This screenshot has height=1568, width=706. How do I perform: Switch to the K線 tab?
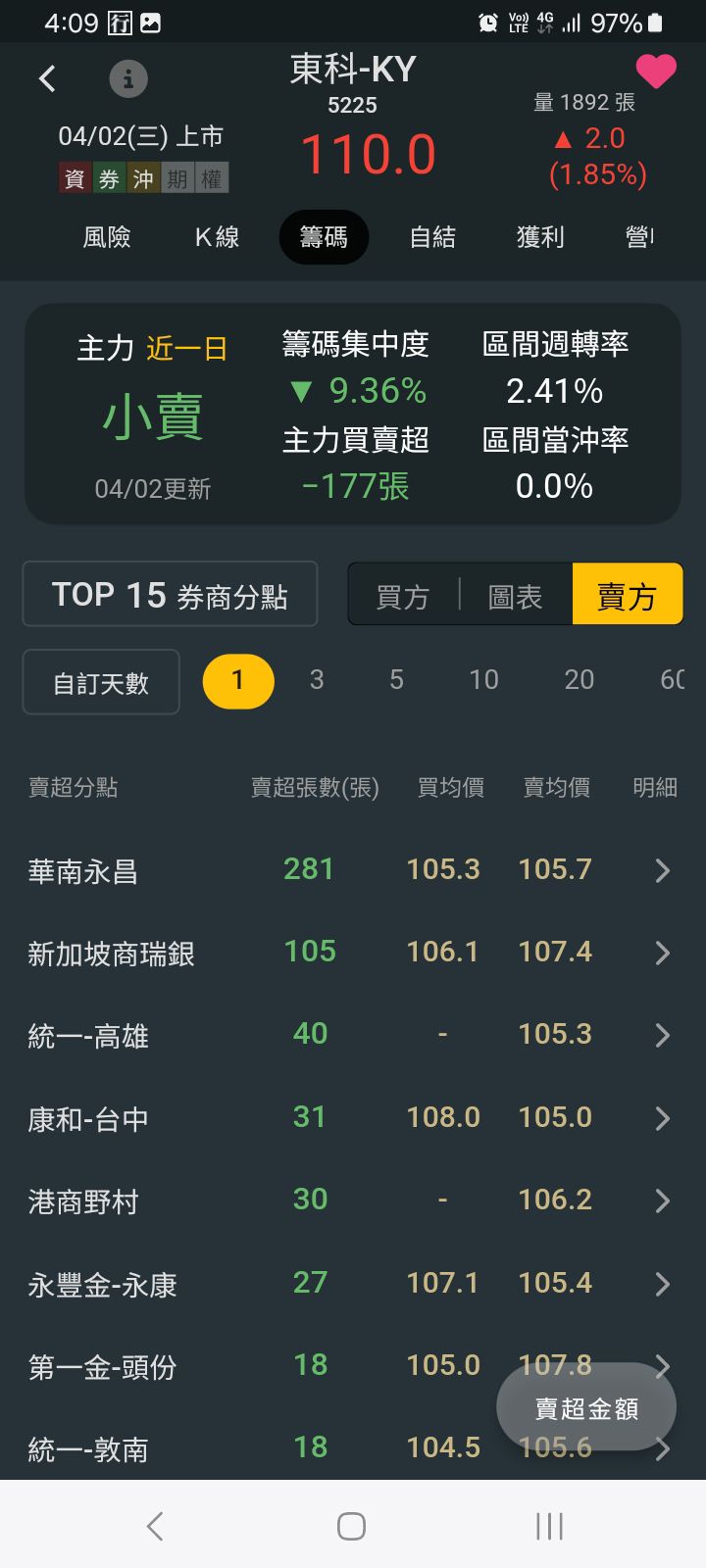coord(217,237)
